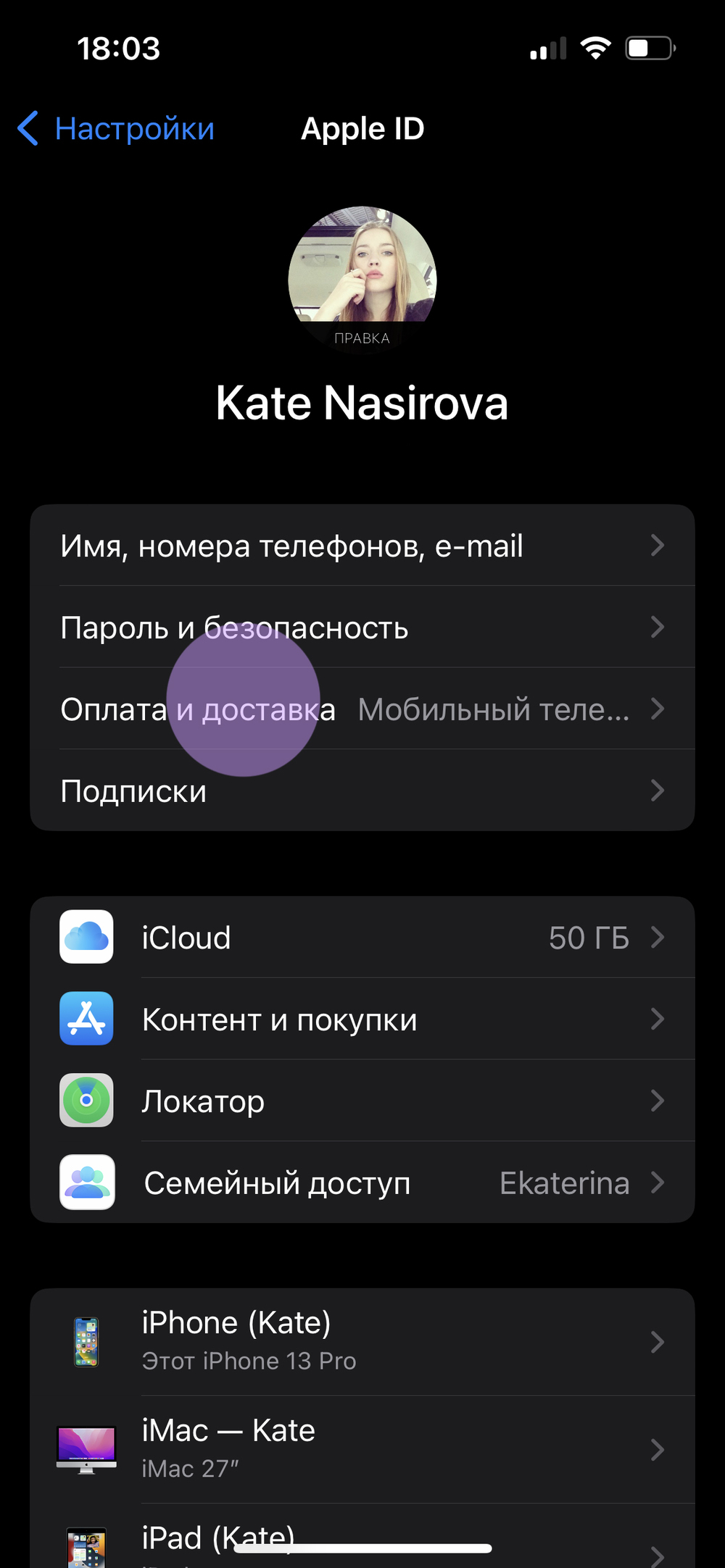Open Семейный доступ settings

[x=362, y=1183]
